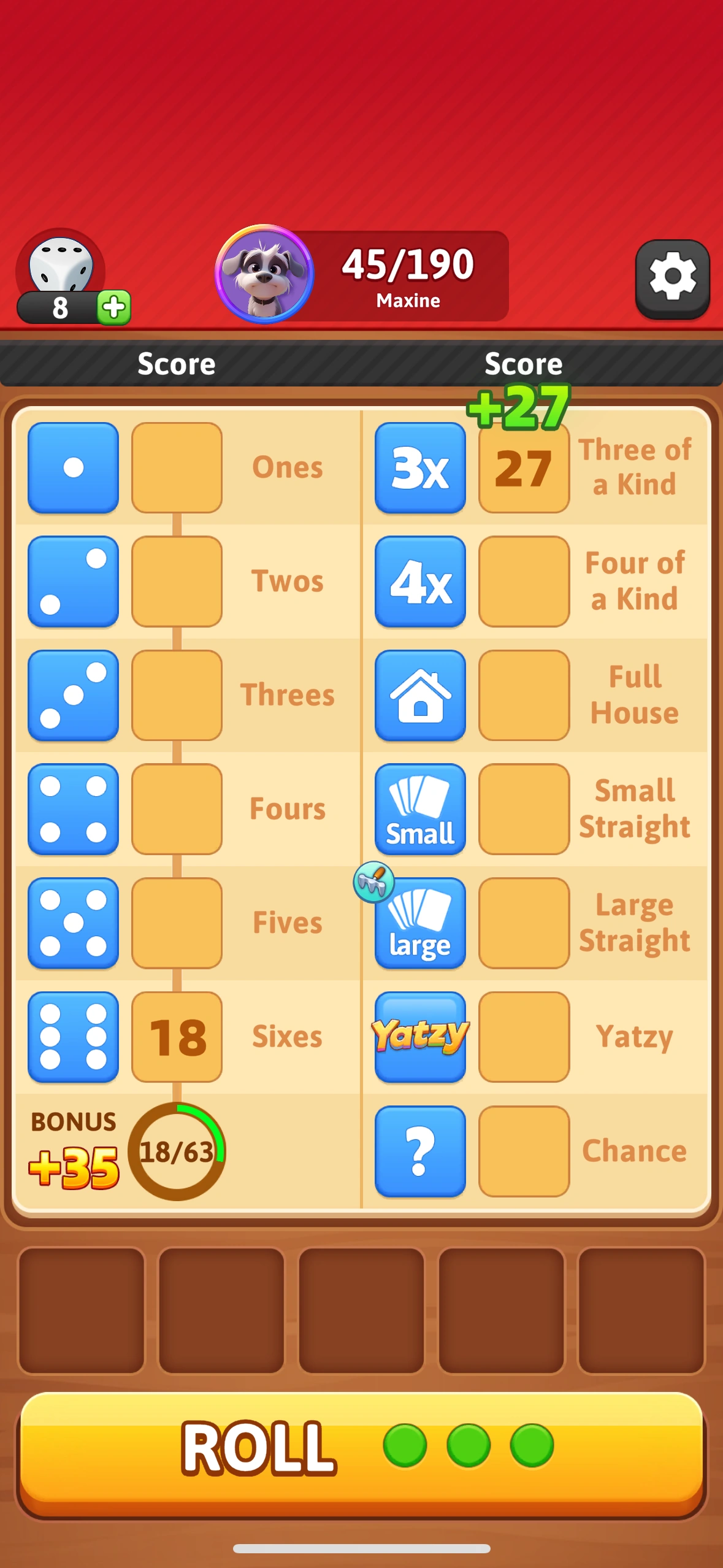
Task: Open the settings gear
Action: [672, 277]
